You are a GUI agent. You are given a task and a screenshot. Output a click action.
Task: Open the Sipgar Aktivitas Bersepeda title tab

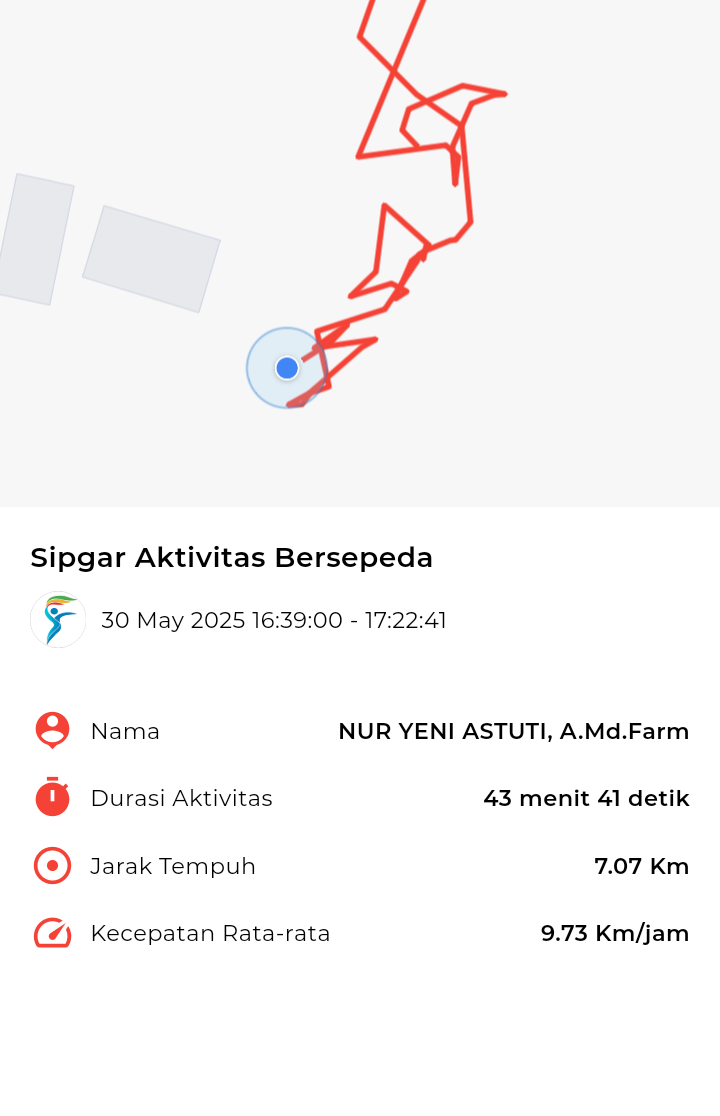point(232,557)
